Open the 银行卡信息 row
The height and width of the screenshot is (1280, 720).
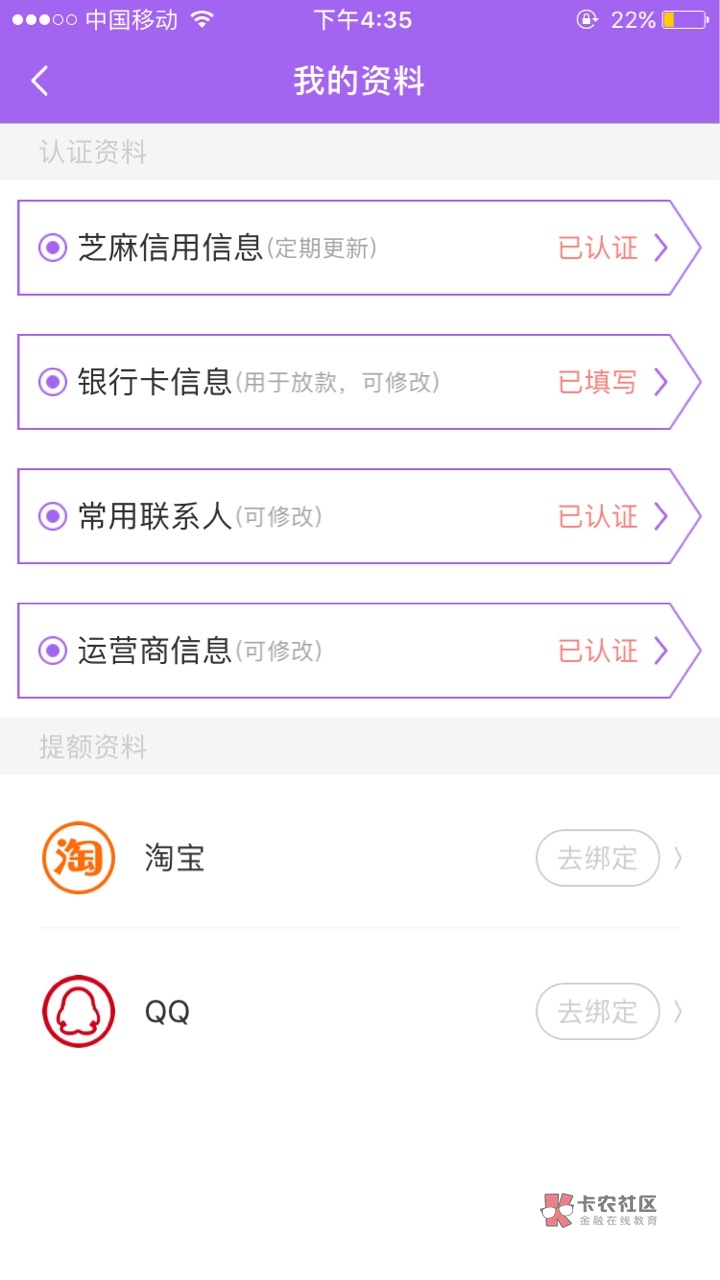pyautogui.click(x=359, y=382)
